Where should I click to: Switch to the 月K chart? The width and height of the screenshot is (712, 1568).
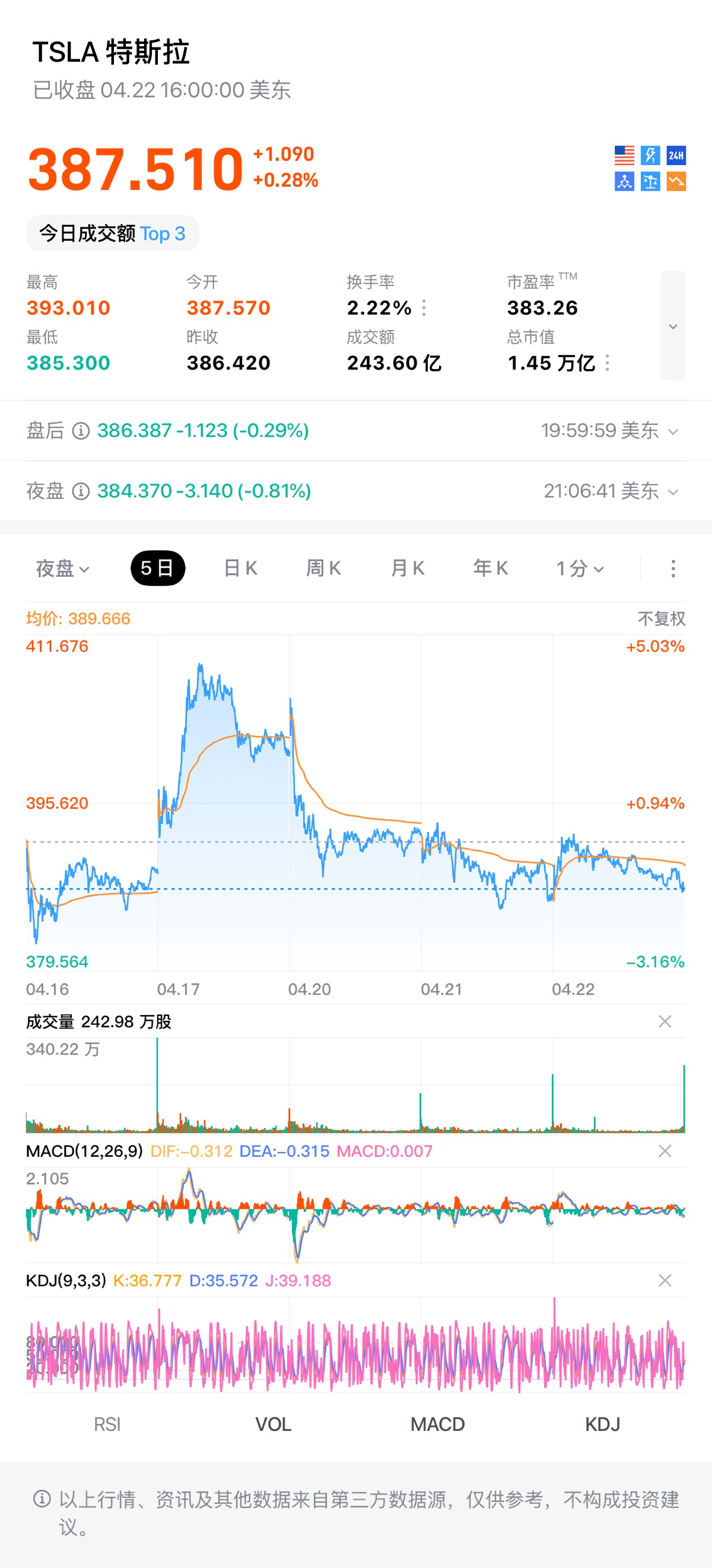(x=407, y=569)
